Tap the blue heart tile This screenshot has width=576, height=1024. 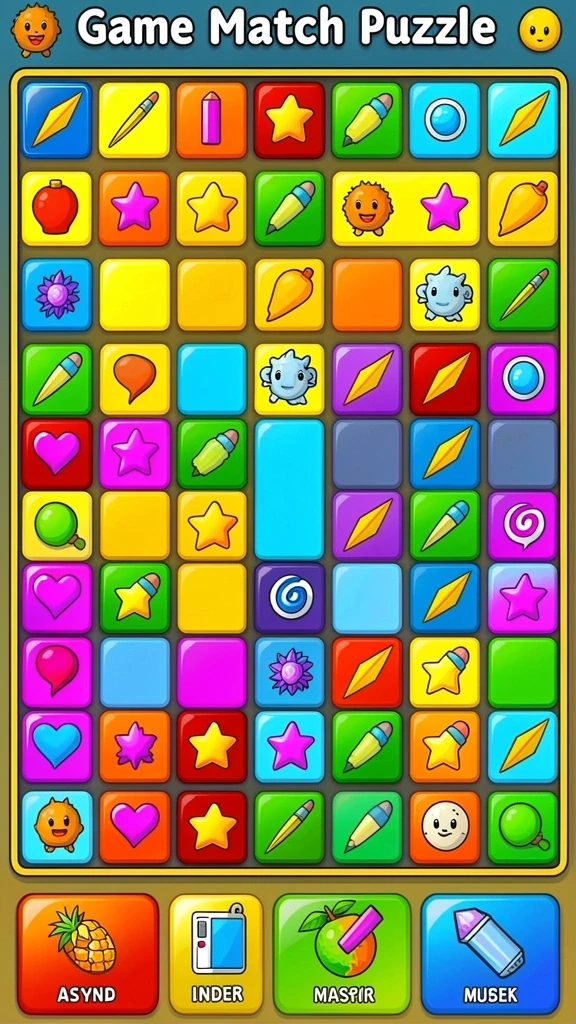(x=57, y=746)
